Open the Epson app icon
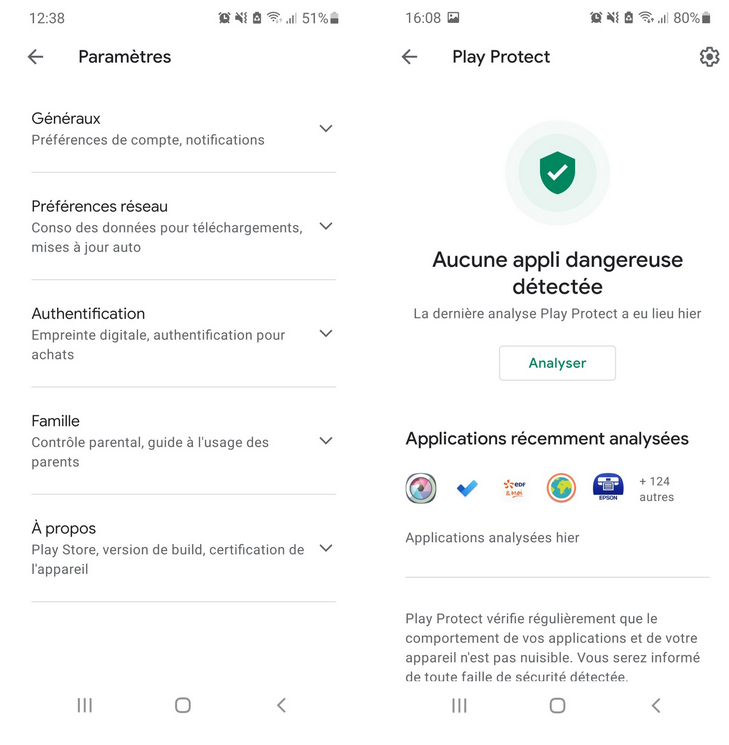 pos(608,487)
